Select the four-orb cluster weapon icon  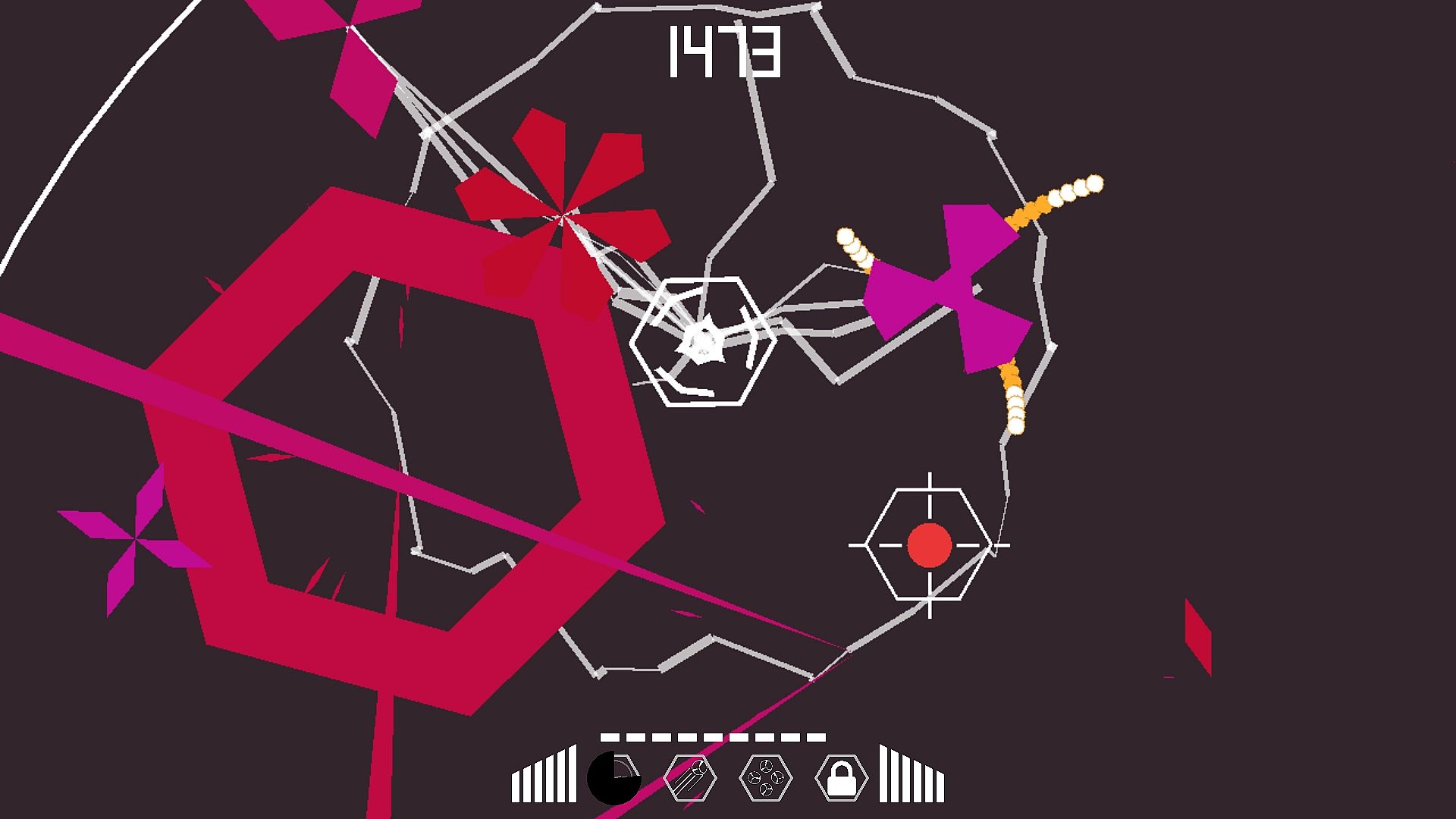(765, 778)
